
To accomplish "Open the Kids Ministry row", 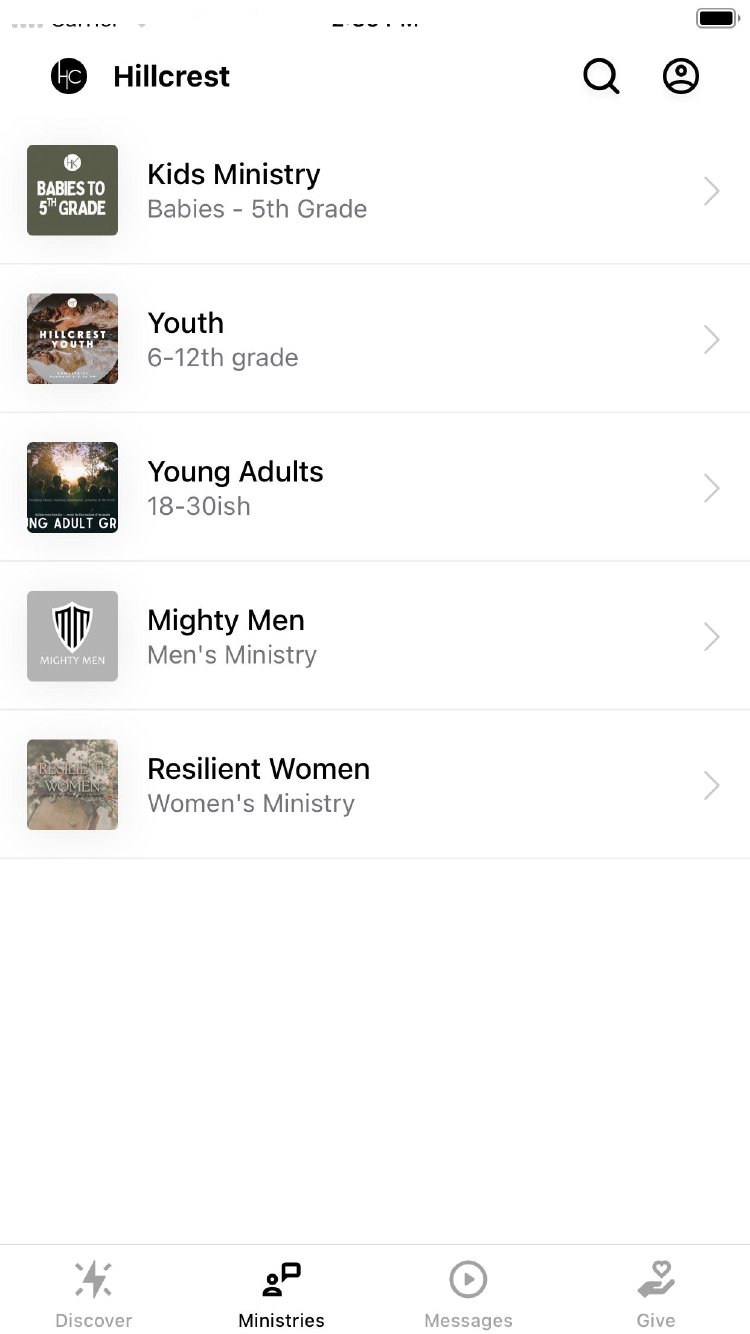I will point(374,190).
